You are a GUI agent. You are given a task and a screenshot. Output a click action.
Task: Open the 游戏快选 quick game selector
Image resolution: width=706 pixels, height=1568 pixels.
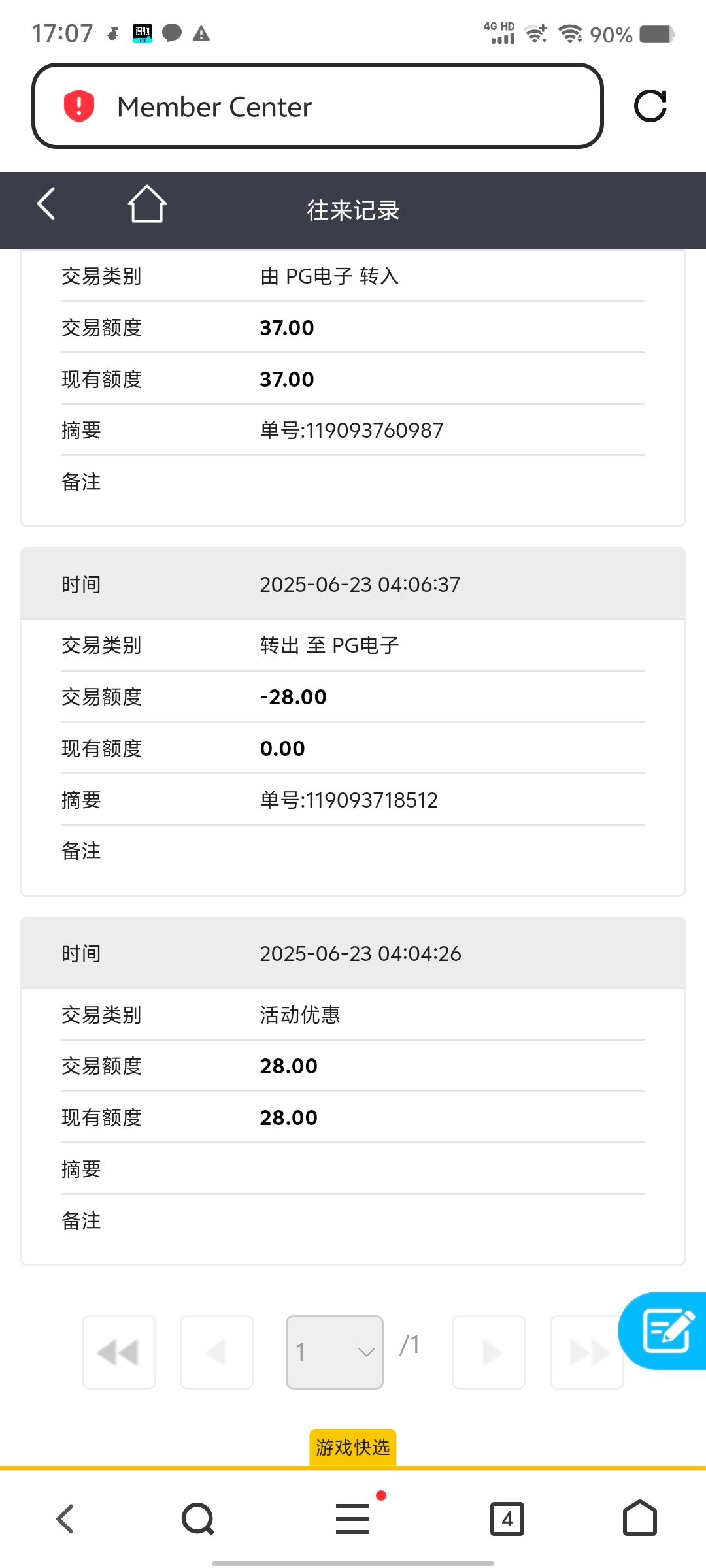(x=353, y=1448)
